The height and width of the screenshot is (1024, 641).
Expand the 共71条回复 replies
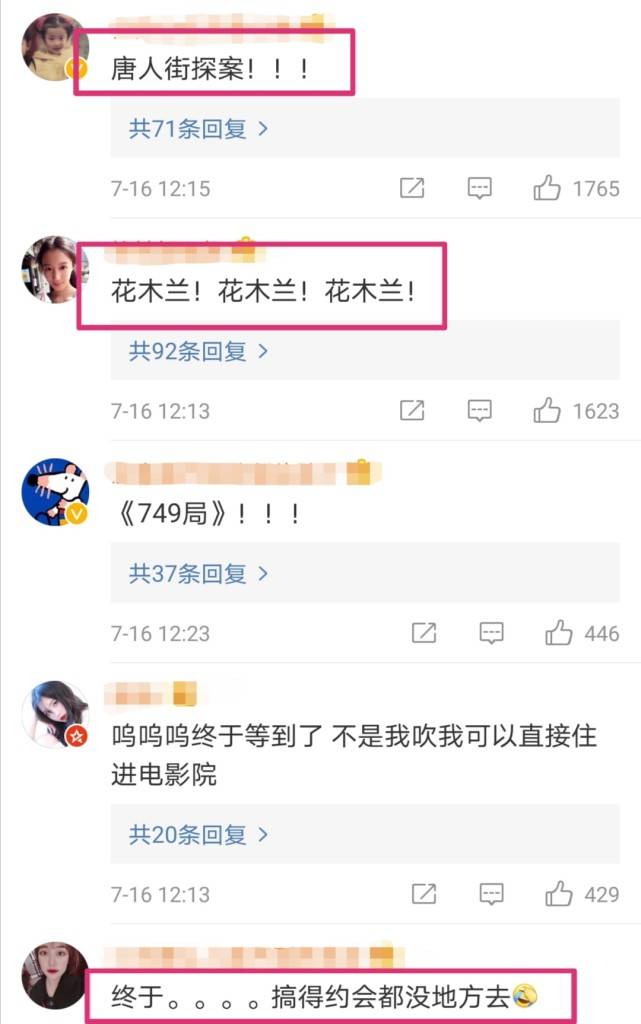pyautogui.click(x=198, y=129)
